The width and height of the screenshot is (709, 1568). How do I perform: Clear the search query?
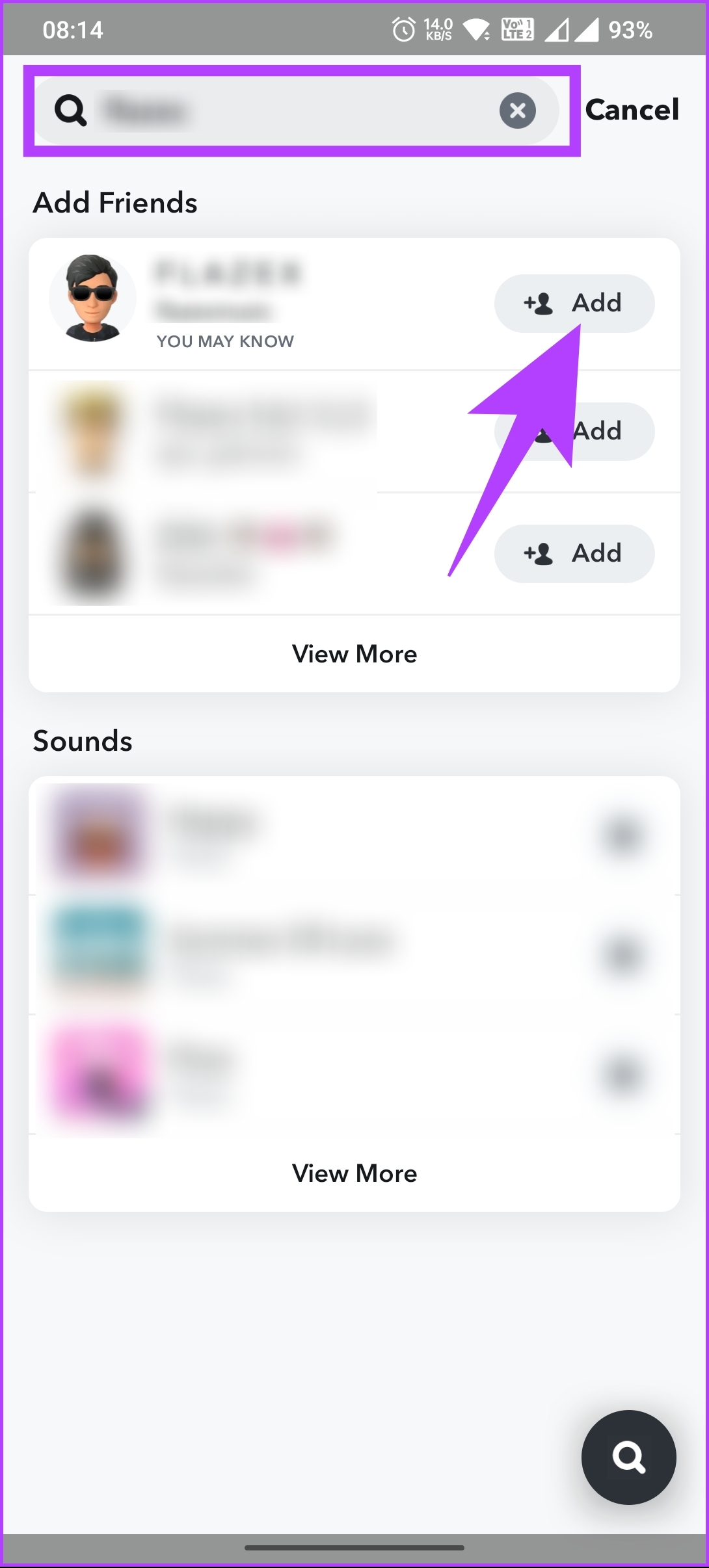coord(517,111)
